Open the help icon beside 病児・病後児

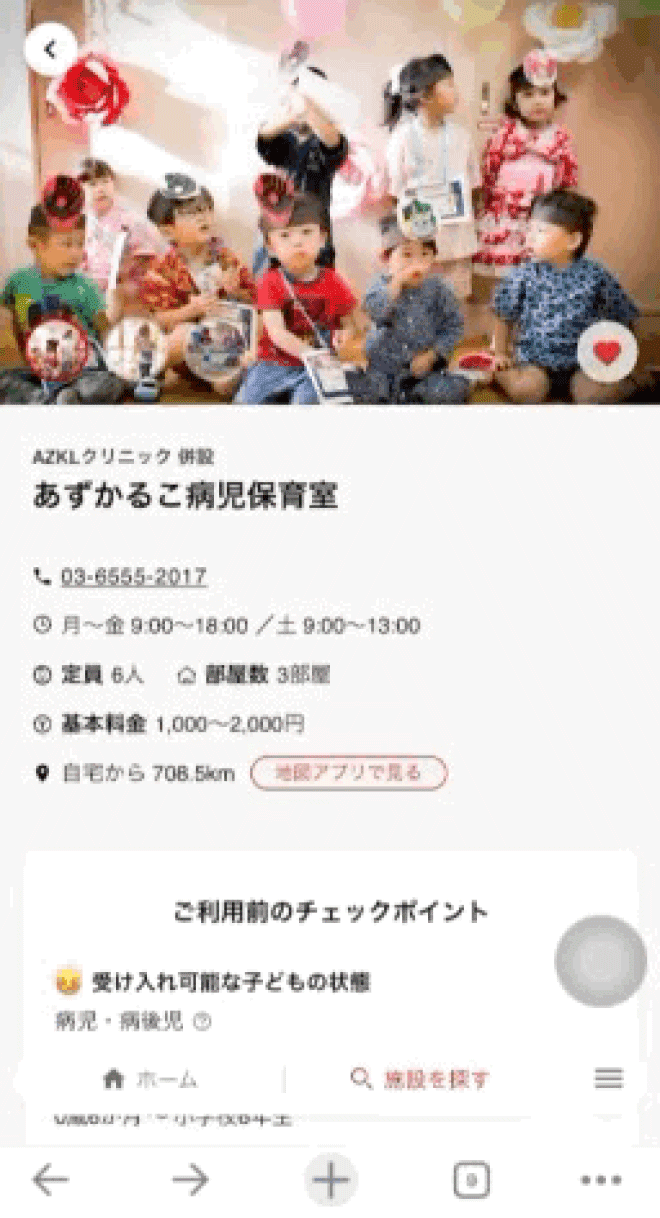tap(202, 1022)
